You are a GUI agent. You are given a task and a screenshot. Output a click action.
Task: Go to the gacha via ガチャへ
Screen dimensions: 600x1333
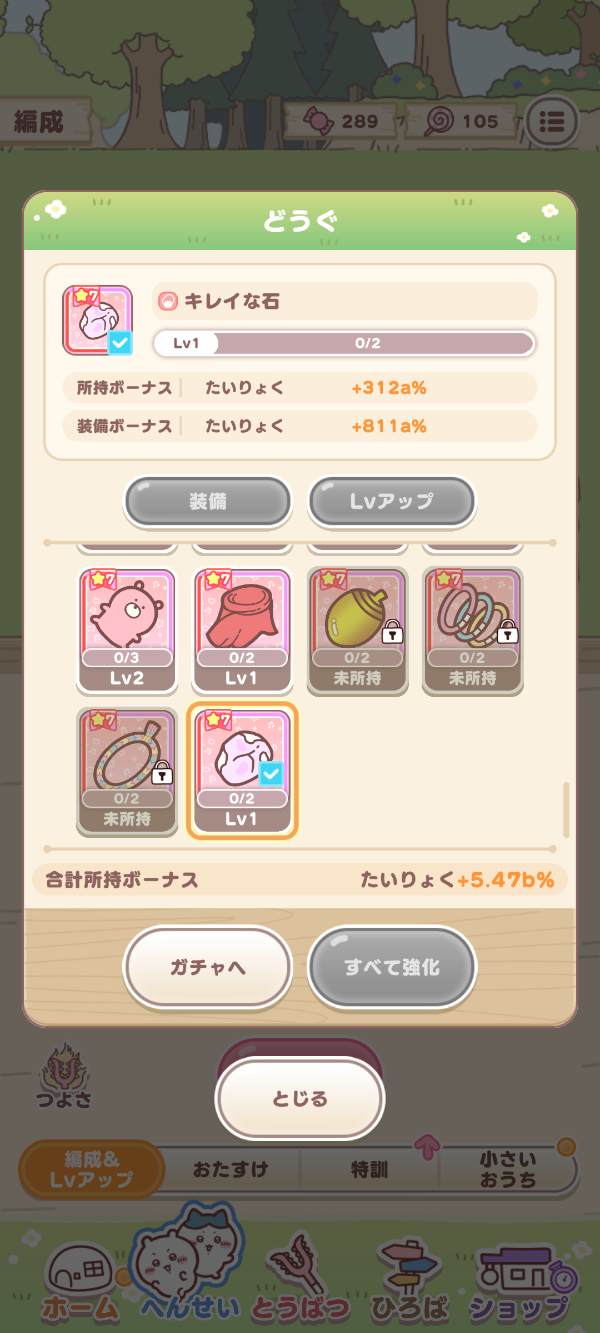208,967
